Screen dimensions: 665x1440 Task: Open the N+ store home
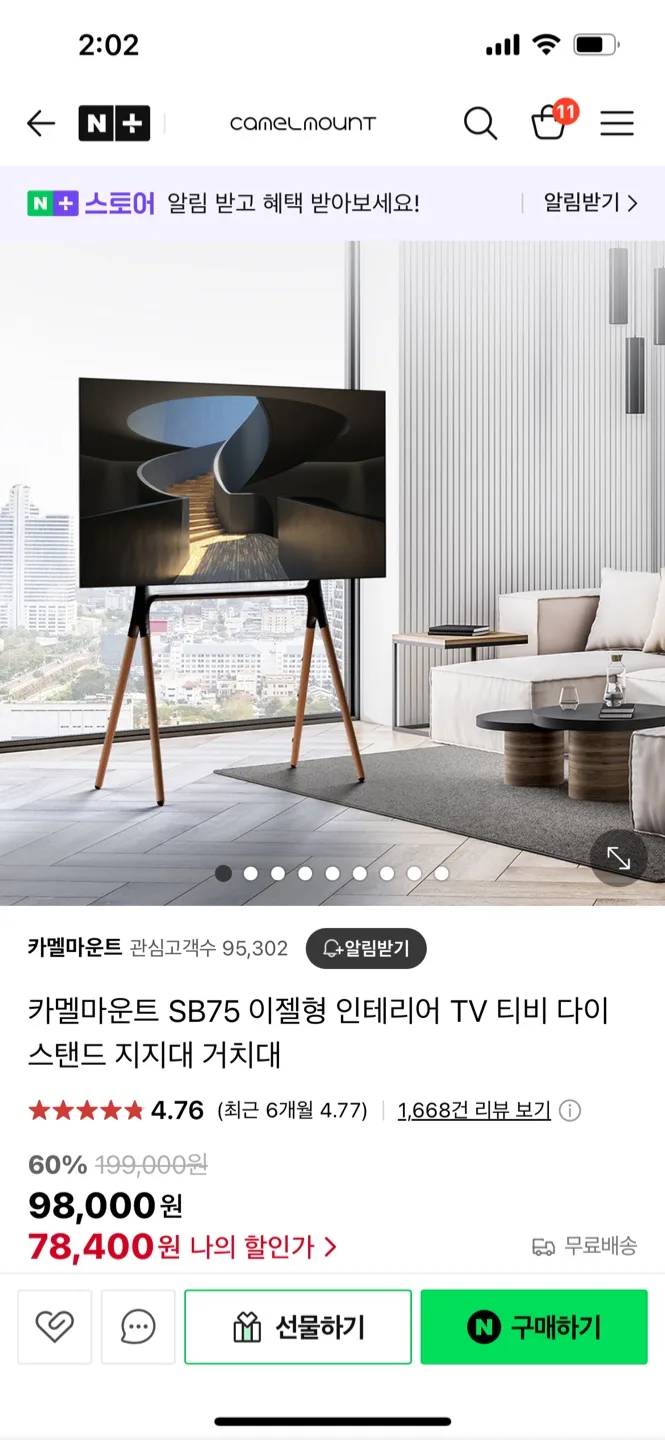(x=114, y=124)
